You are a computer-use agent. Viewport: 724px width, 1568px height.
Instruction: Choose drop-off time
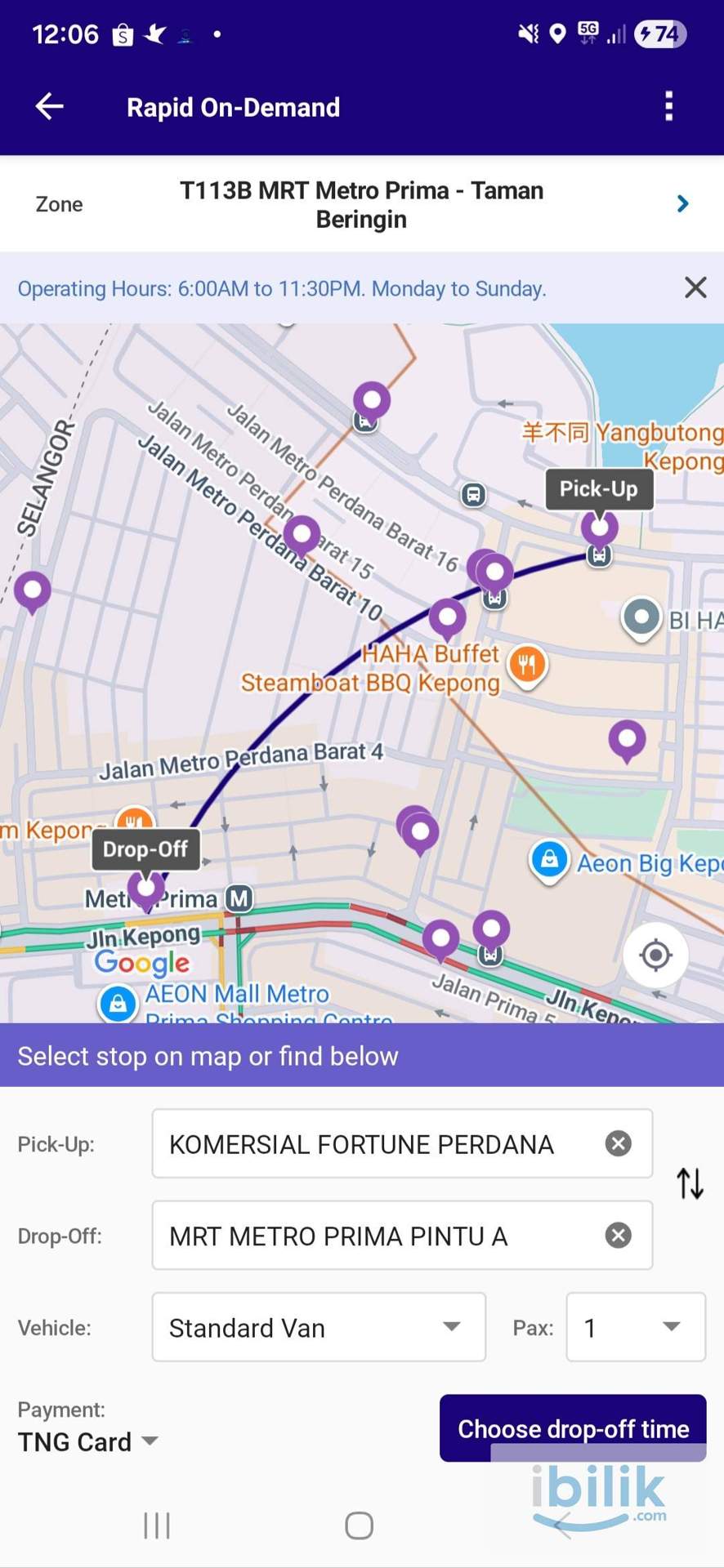[x=573, y=1428]
